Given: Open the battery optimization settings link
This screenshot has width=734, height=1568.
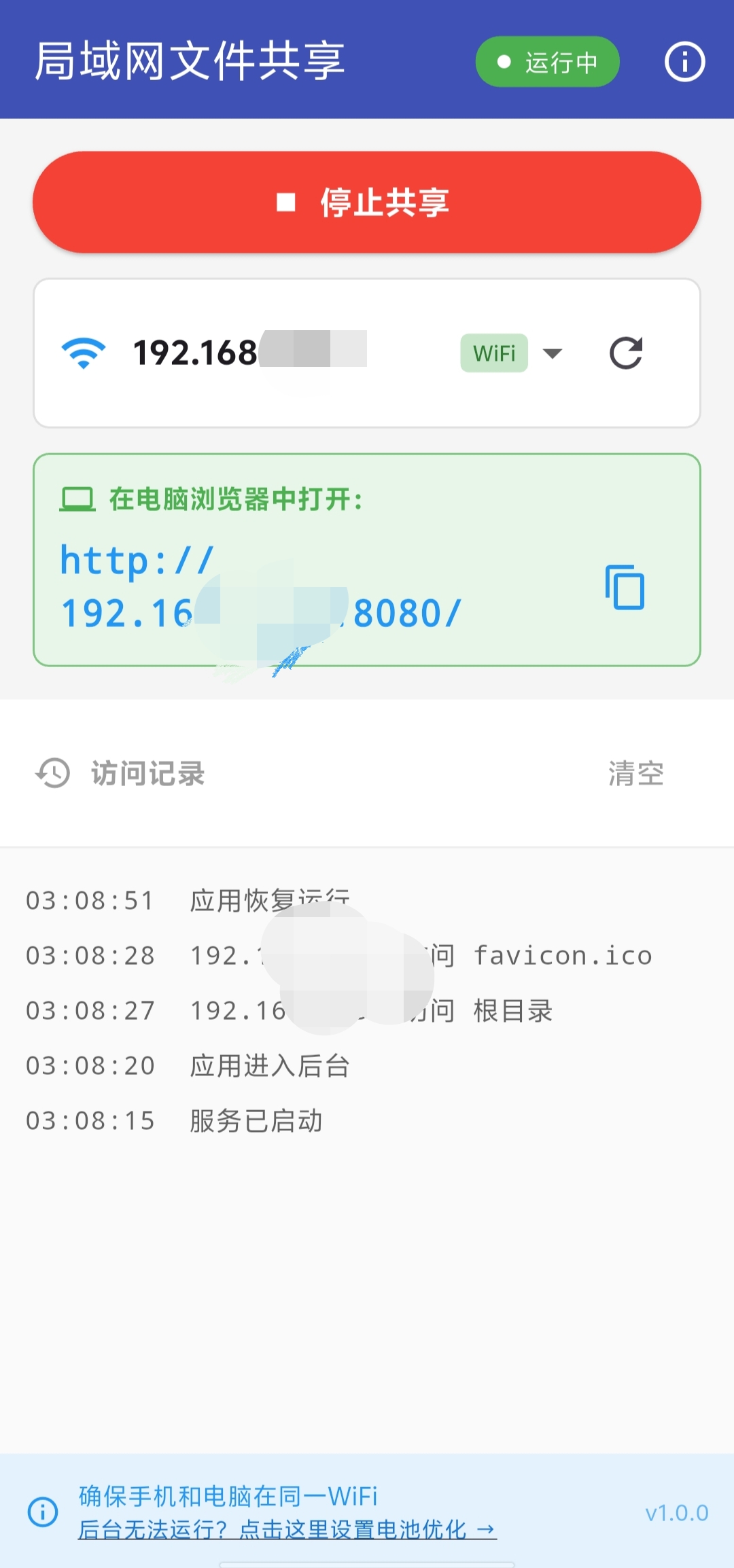Looking at the screenshot, I should pos(287,1529).
